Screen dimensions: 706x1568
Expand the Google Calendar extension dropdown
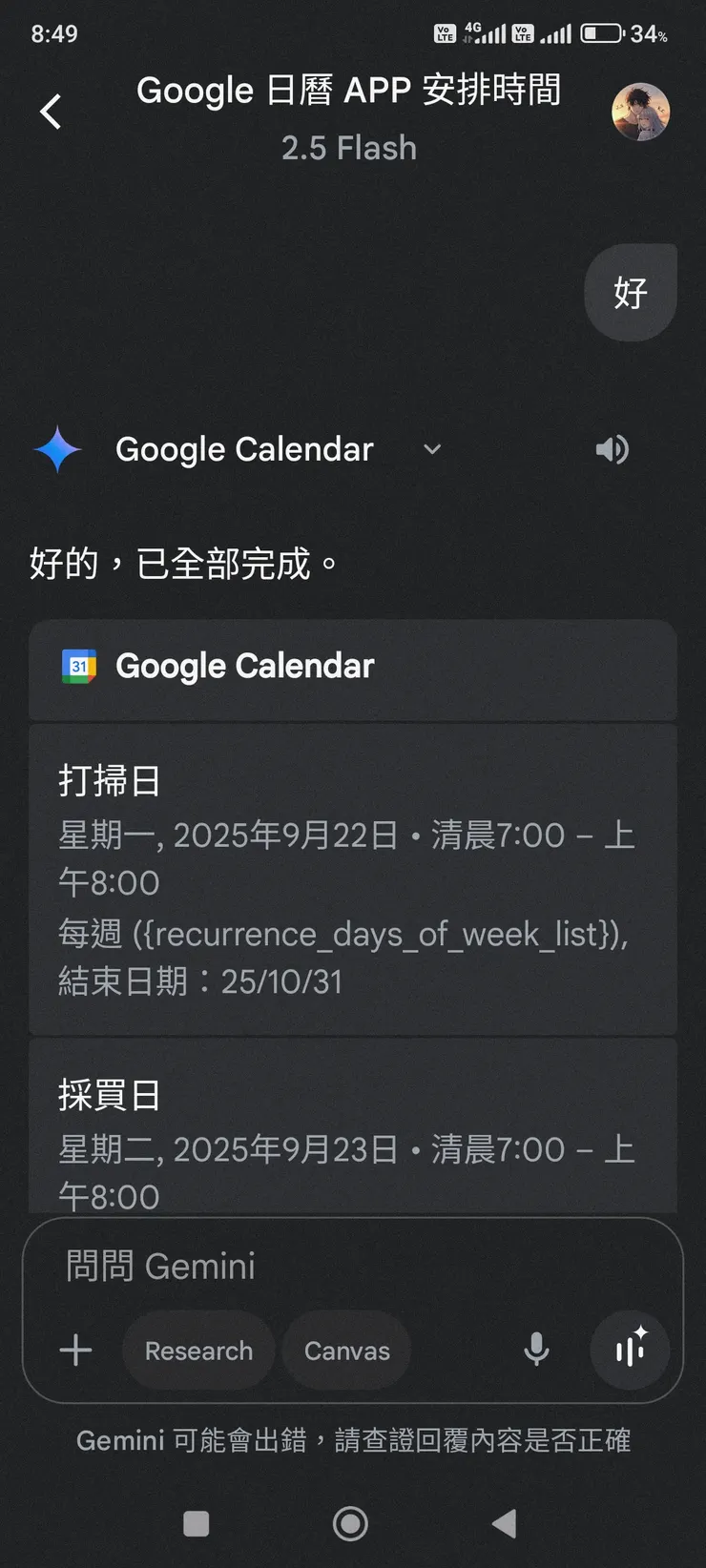pyautogui.click(x=431, y=449)
